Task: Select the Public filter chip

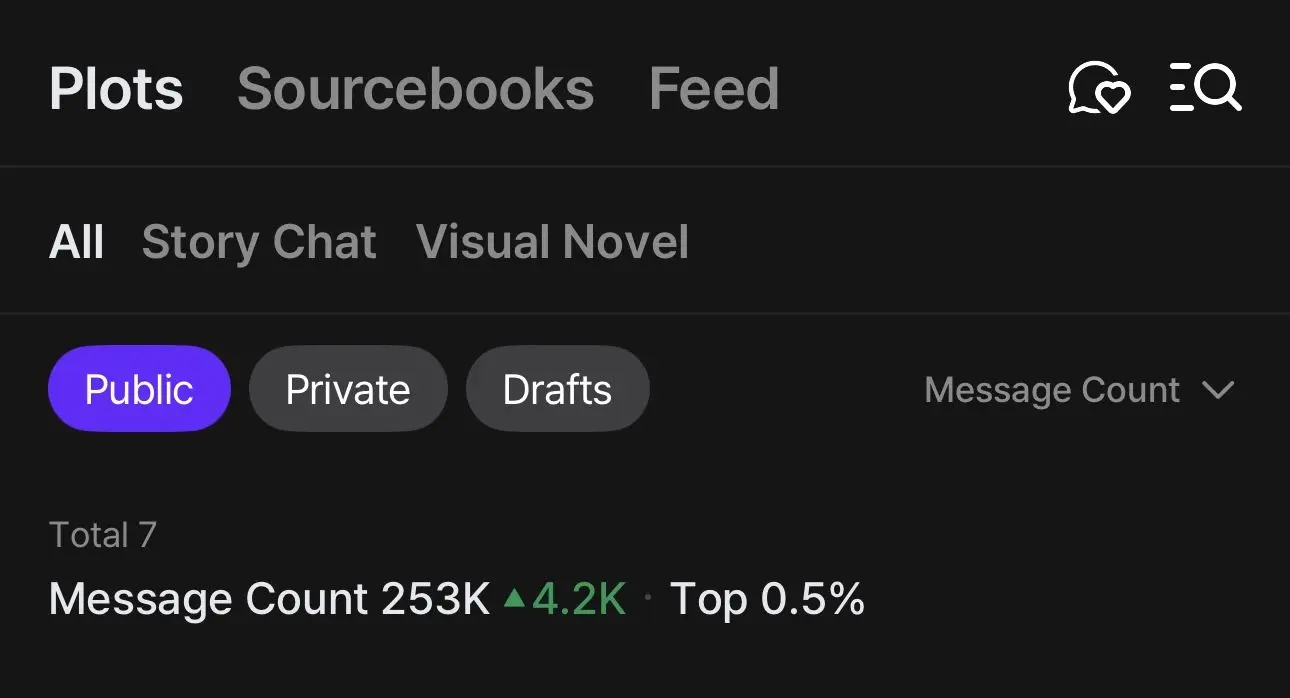Action: 139,389
